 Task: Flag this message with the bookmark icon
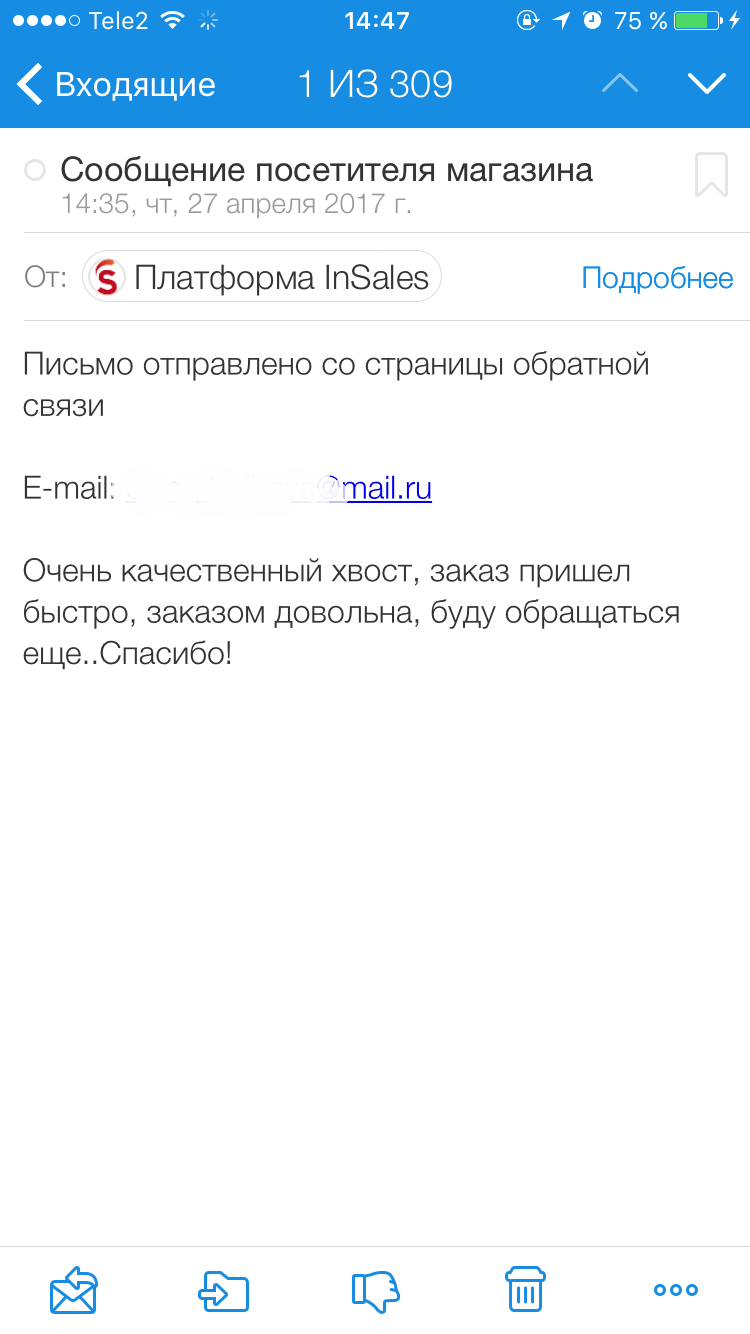click(711, 174)
